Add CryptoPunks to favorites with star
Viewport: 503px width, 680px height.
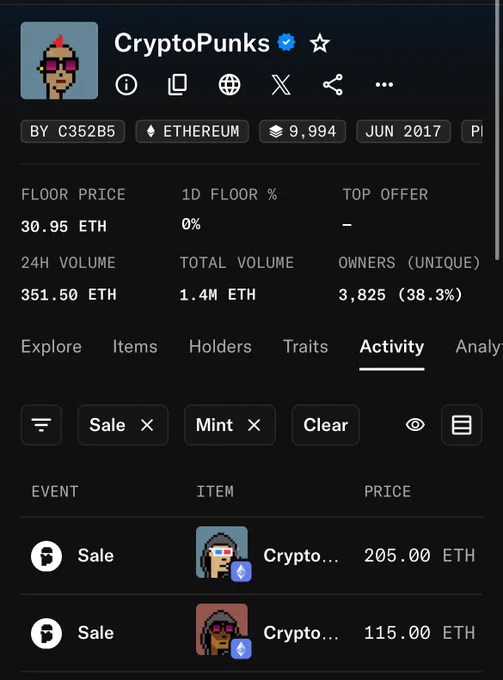[x=320, y=43]
